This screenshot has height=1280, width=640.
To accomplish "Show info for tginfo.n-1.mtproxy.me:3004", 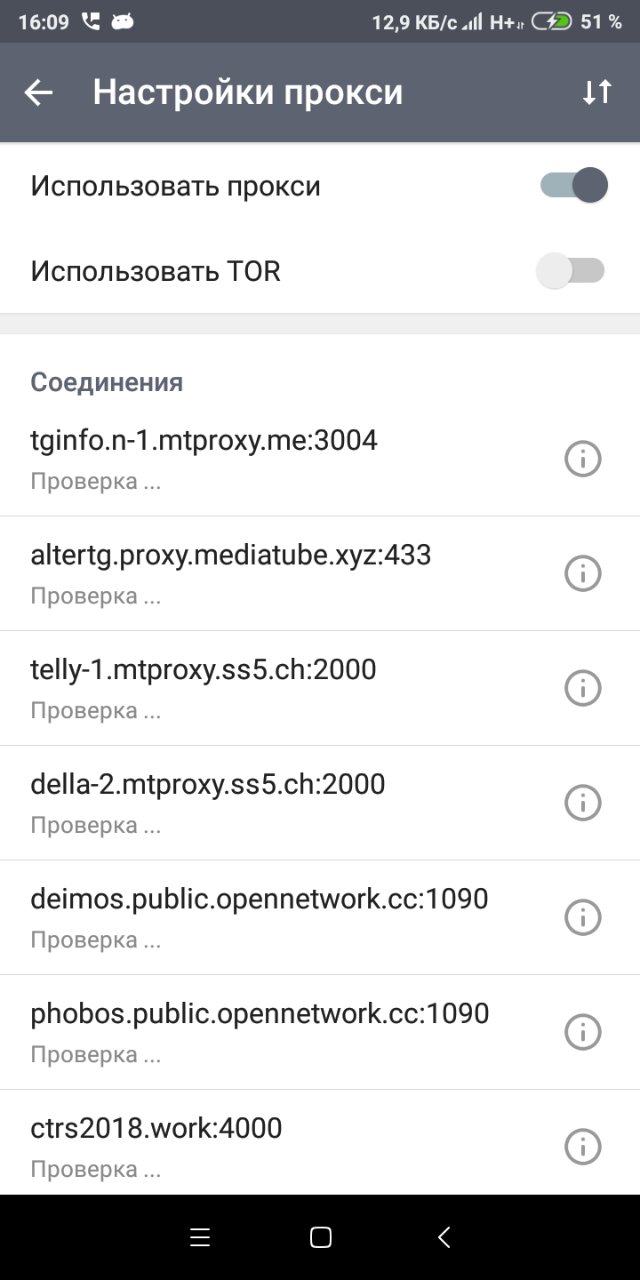I will 583,459.
